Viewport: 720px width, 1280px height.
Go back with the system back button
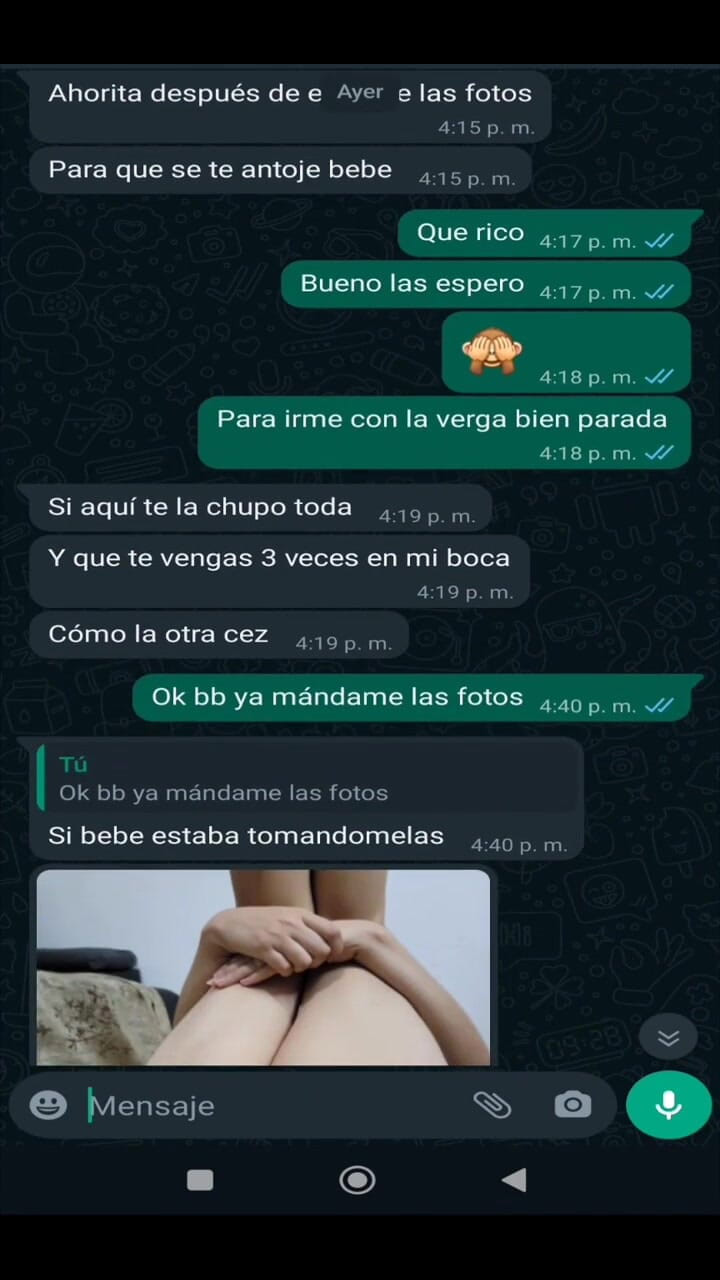(x=513, y=1180)
